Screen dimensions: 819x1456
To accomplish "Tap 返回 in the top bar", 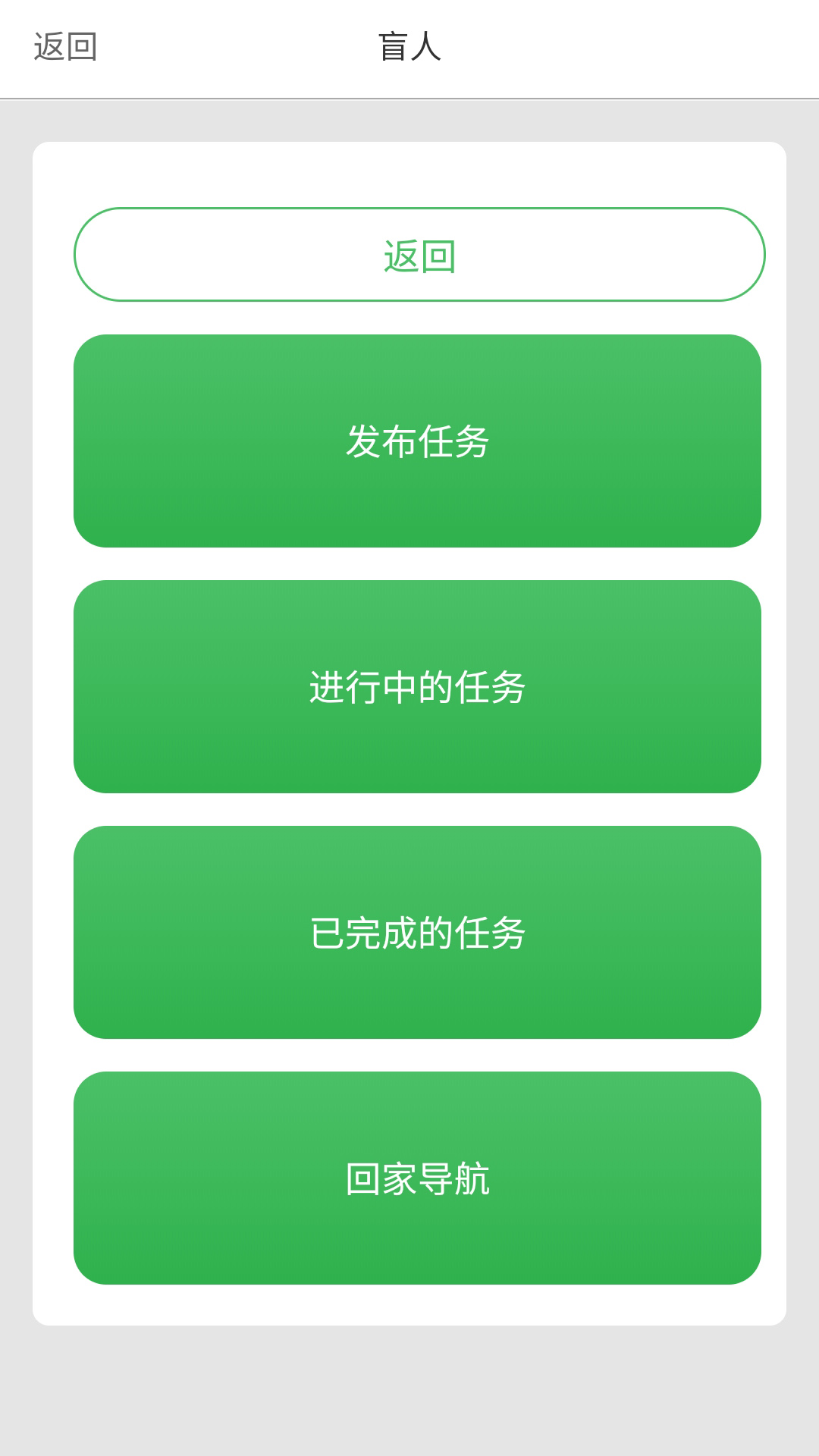I will point(66,47).
